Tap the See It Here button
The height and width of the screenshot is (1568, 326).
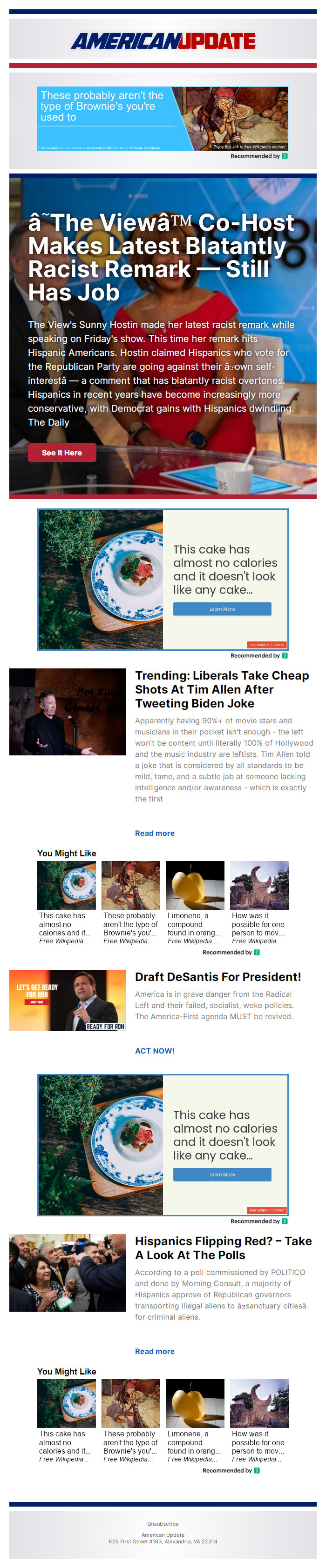click(61, 452)
